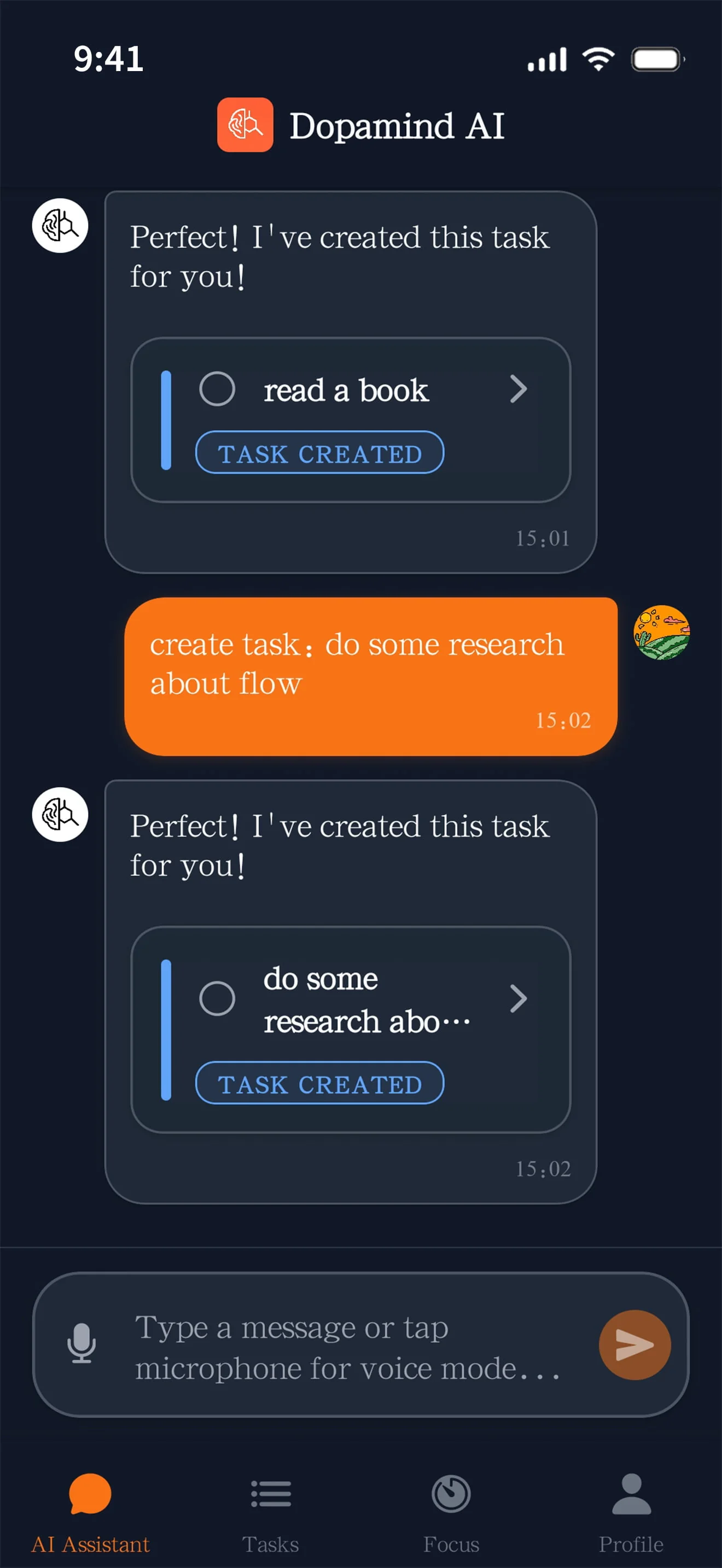Open 'read a book' task details chevron
The width and height of the screenshot is (722, 1568).
tap(518, 389)
